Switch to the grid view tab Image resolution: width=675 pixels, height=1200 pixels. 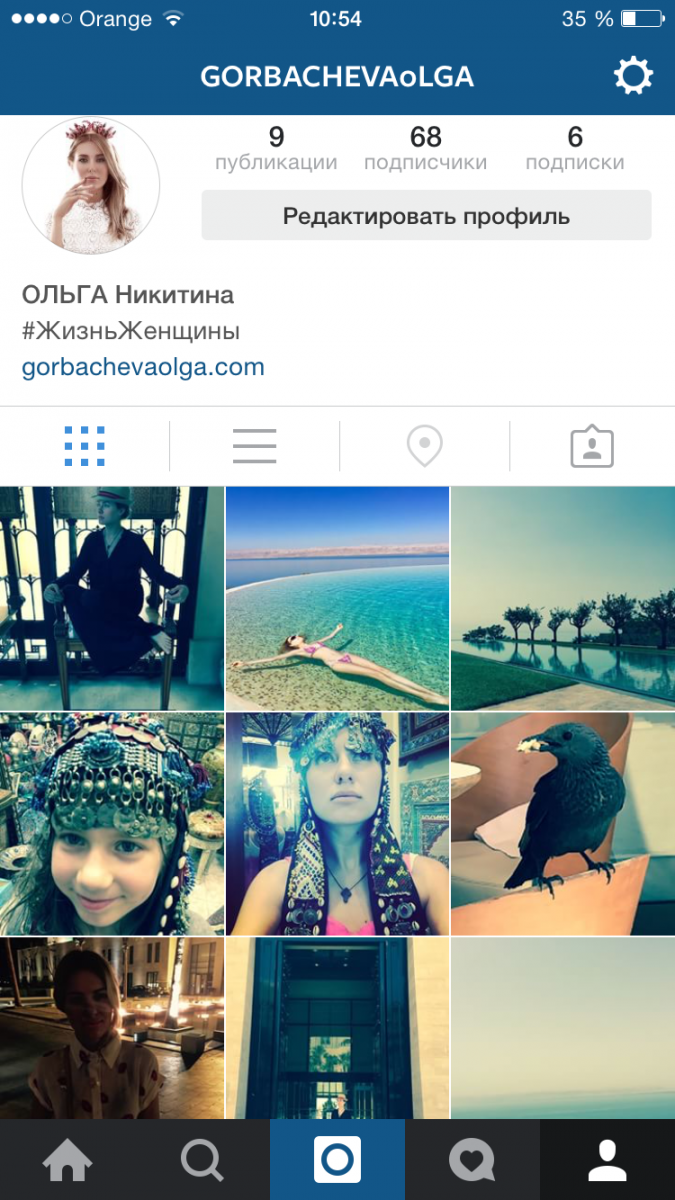coord(85,446)
